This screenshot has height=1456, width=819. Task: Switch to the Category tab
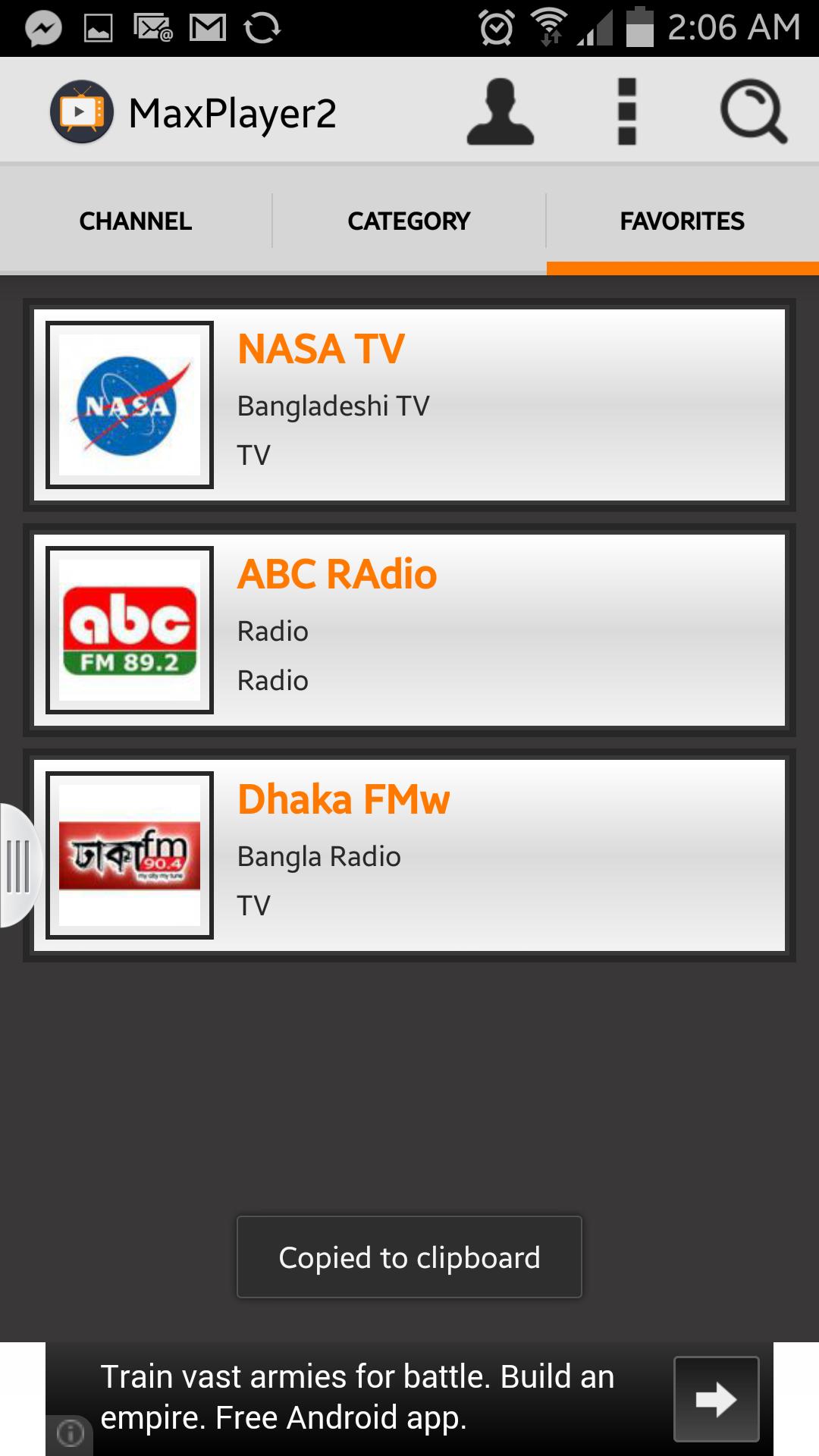coord(409,221)
